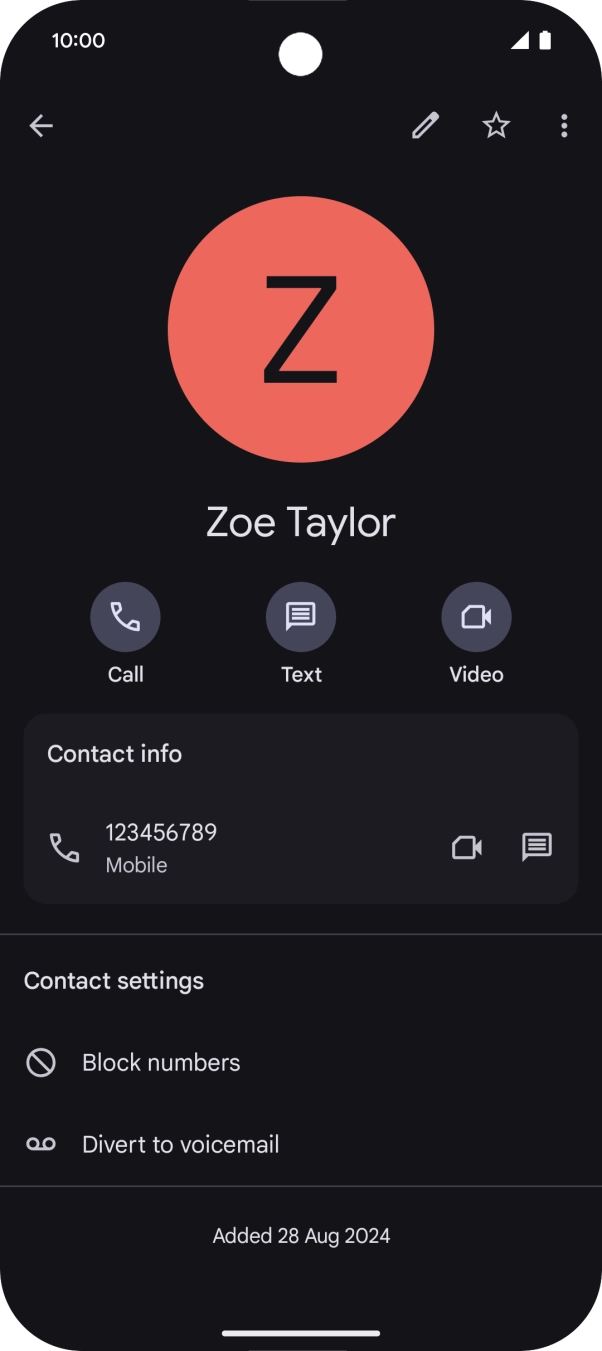Tap the message icon beside 123456789

pyautogui.click(x=537, y=847)
